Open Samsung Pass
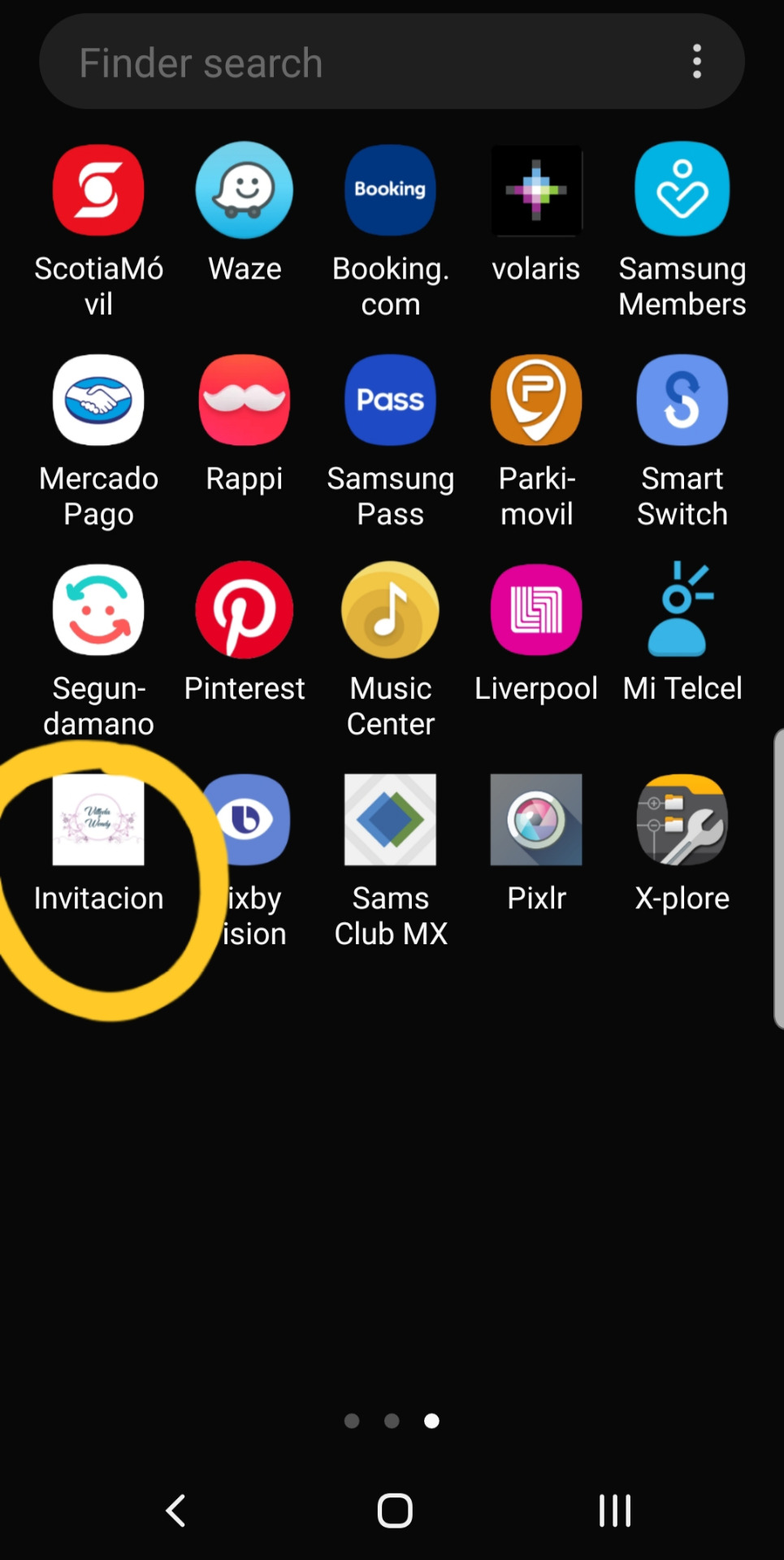The image size is (784, 1560). point(390,401)
